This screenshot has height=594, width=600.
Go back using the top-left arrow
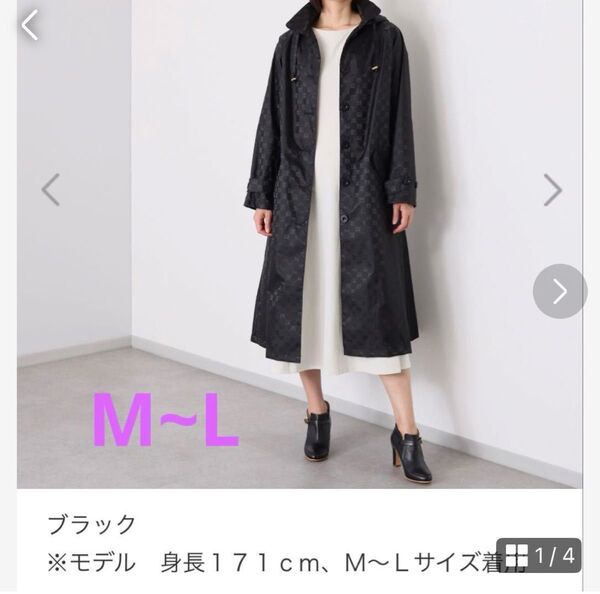(30, 23)
